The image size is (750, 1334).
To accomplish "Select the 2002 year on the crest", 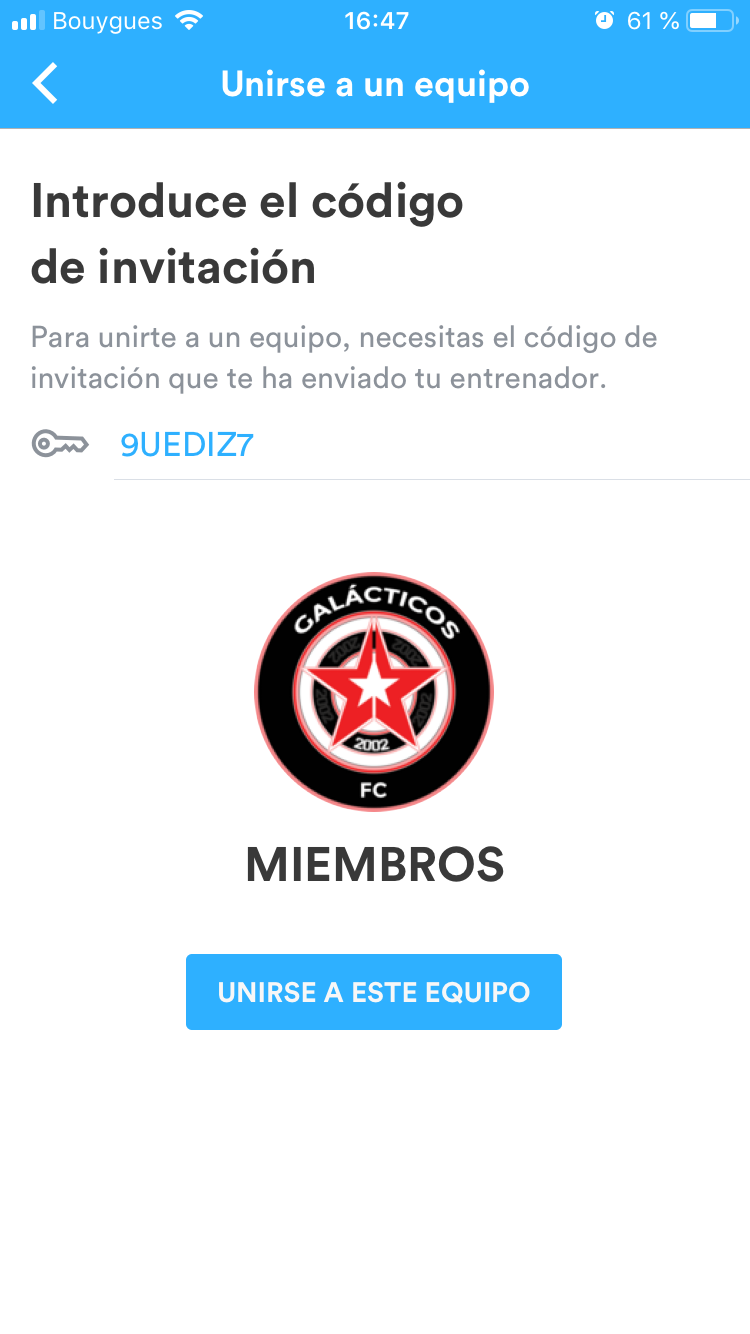I will pyautogui.click(x=374, y=745).
